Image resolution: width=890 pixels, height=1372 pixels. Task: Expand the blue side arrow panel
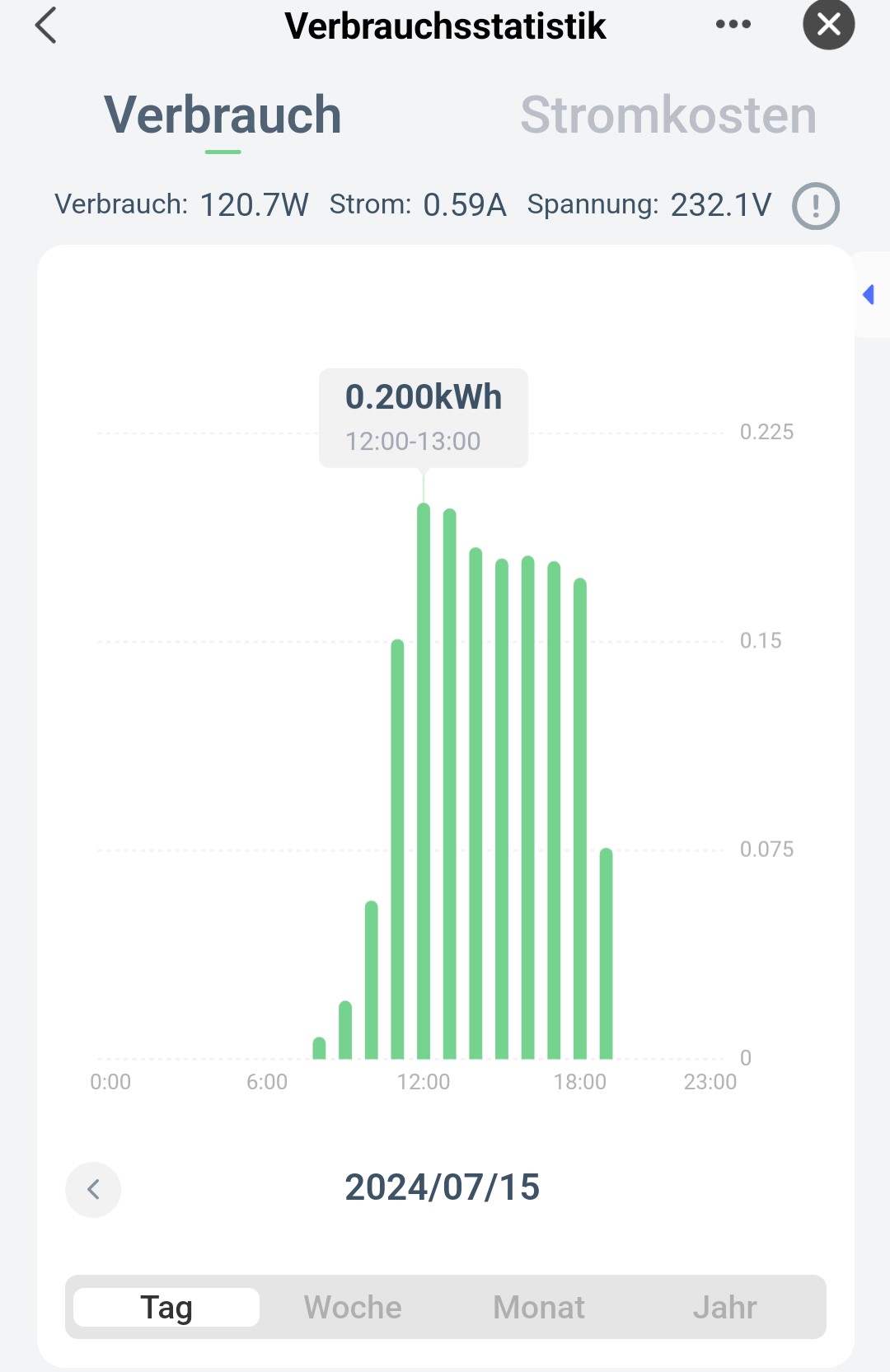click(x=869, y=295)
